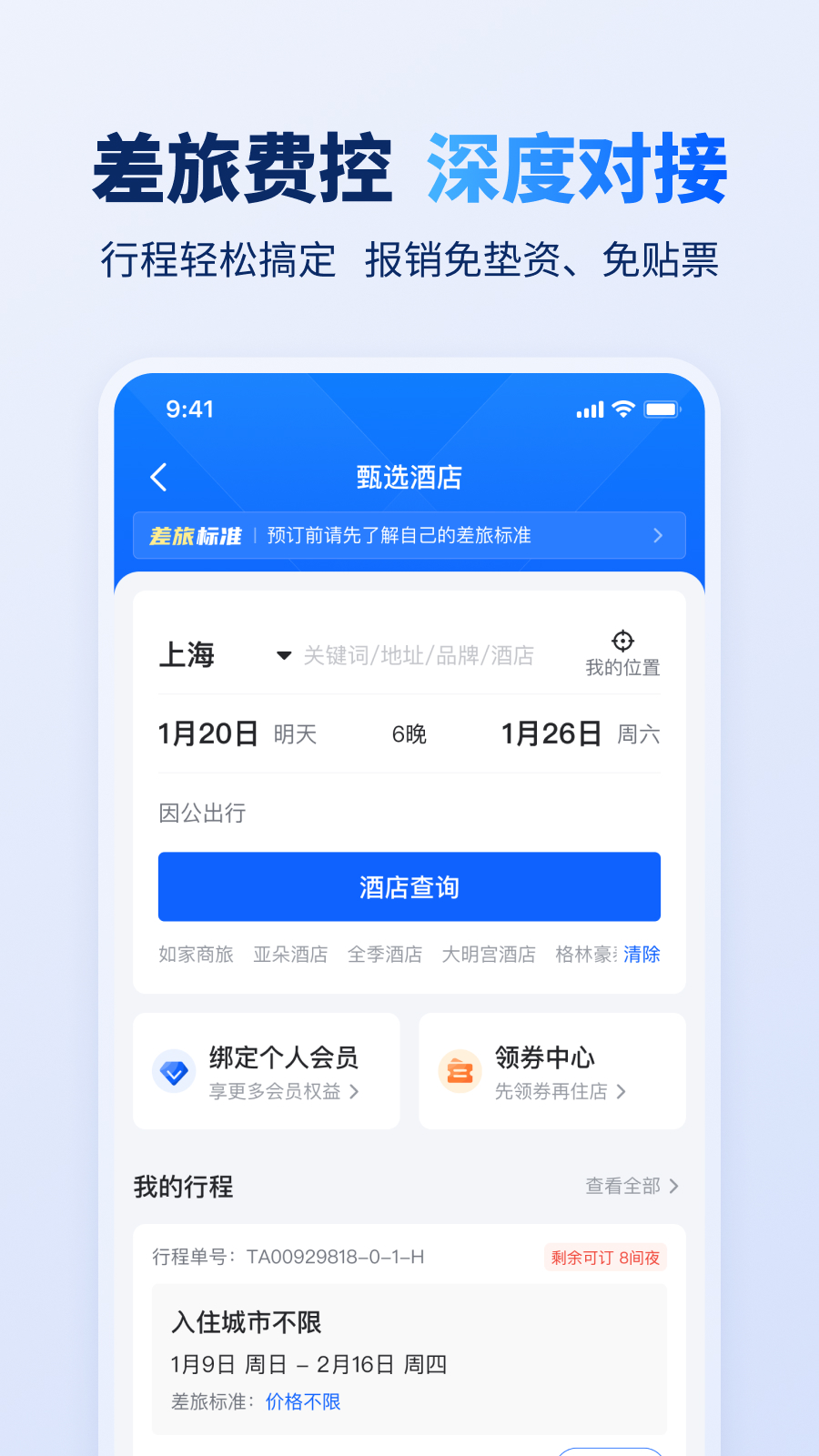Tap the orange coupon icon in 领券中心
The width and height of the screenshot is (819, 1456).
[x=460, y=1071]
